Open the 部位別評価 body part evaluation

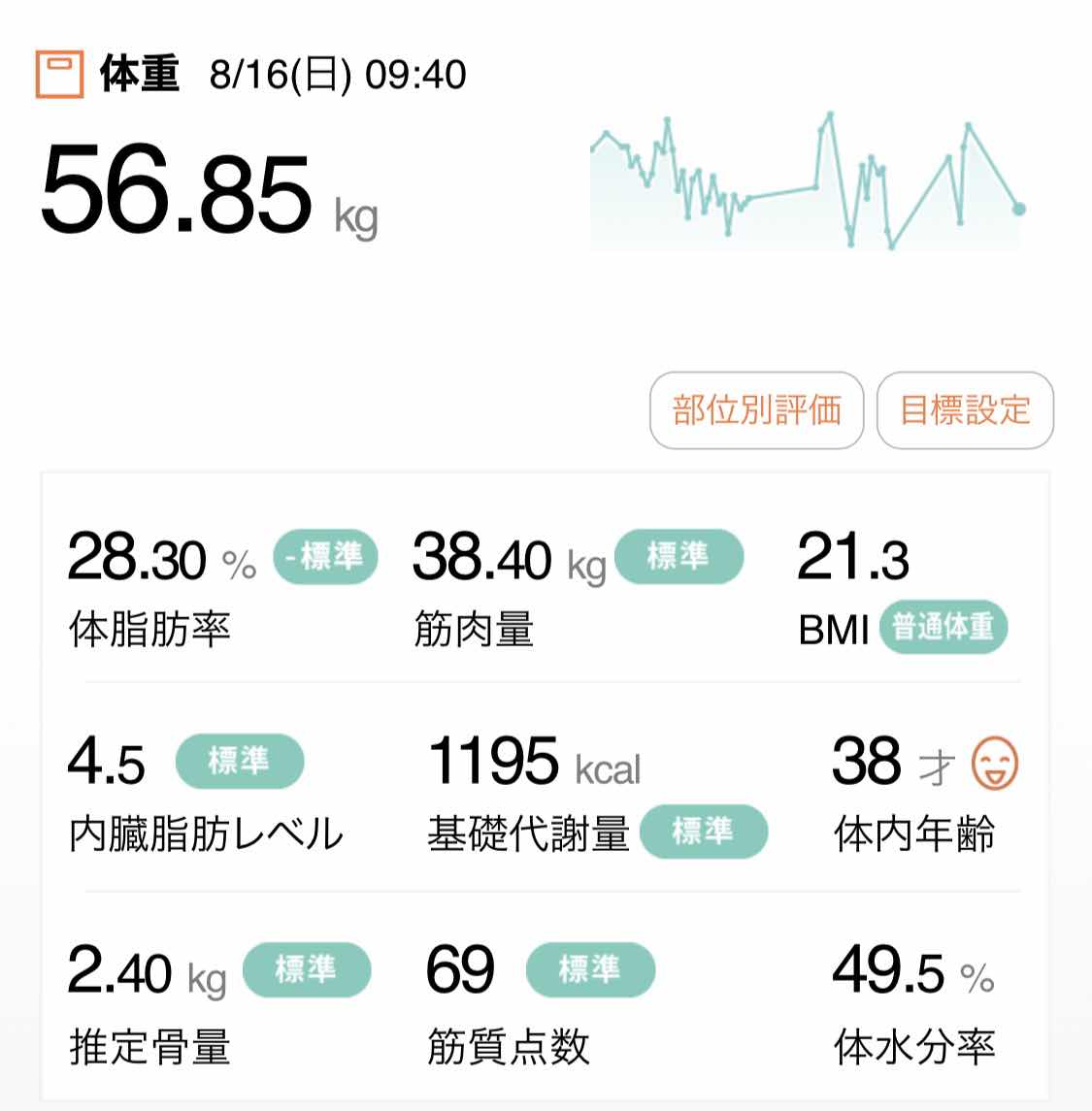tap(756, 410)
